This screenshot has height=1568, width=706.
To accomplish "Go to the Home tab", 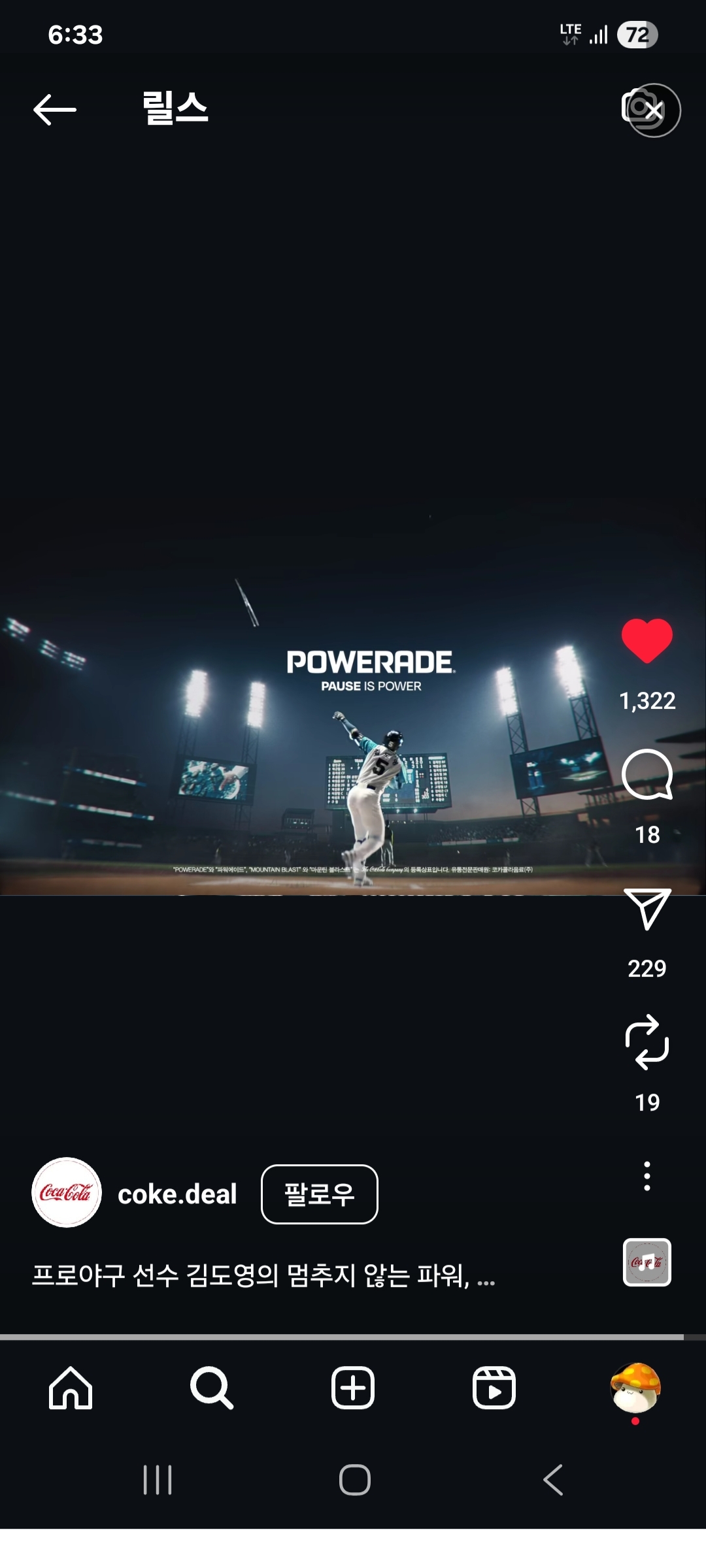I will [x=71, y=1388].
